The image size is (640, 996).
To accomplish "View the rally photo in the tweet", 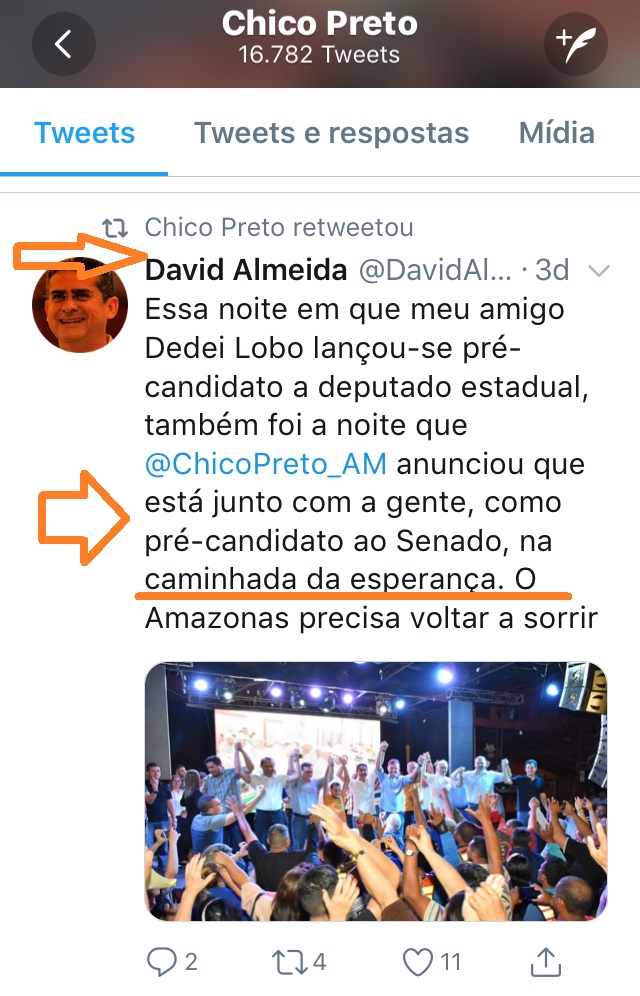I will 376,791.
